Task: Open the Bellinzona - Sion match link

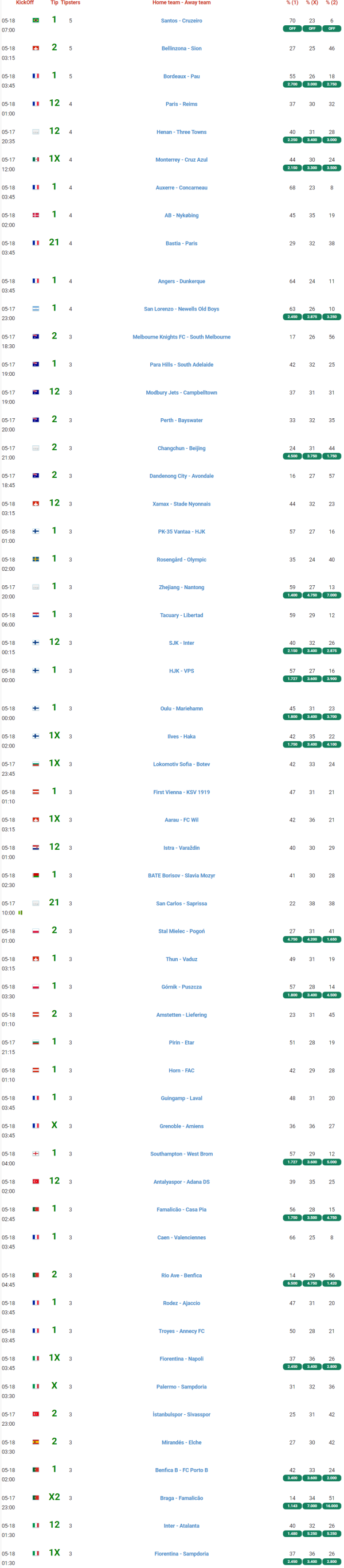Action: (181, 48)
